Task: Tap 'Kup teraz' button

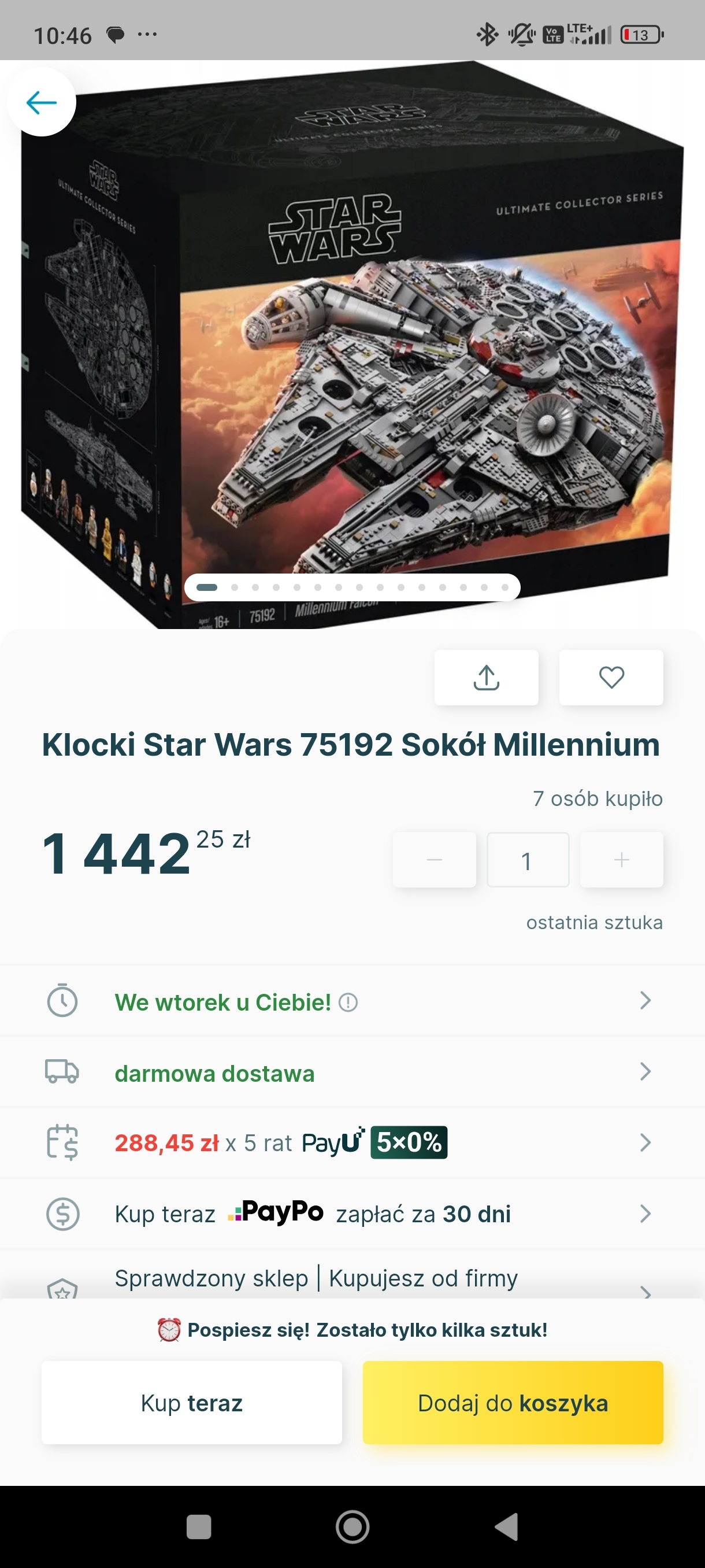Action: point(192,1403)
